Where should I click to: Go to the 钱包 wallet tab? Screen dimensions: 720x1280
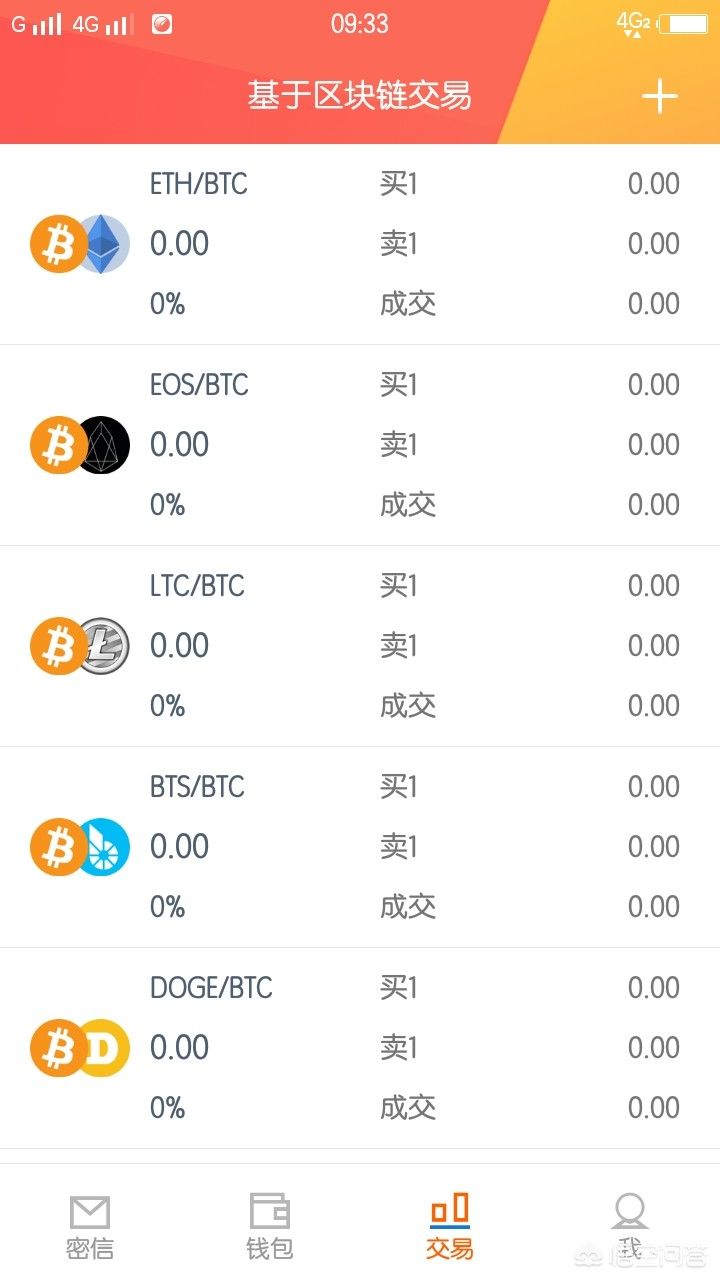tap(270, 1226)
